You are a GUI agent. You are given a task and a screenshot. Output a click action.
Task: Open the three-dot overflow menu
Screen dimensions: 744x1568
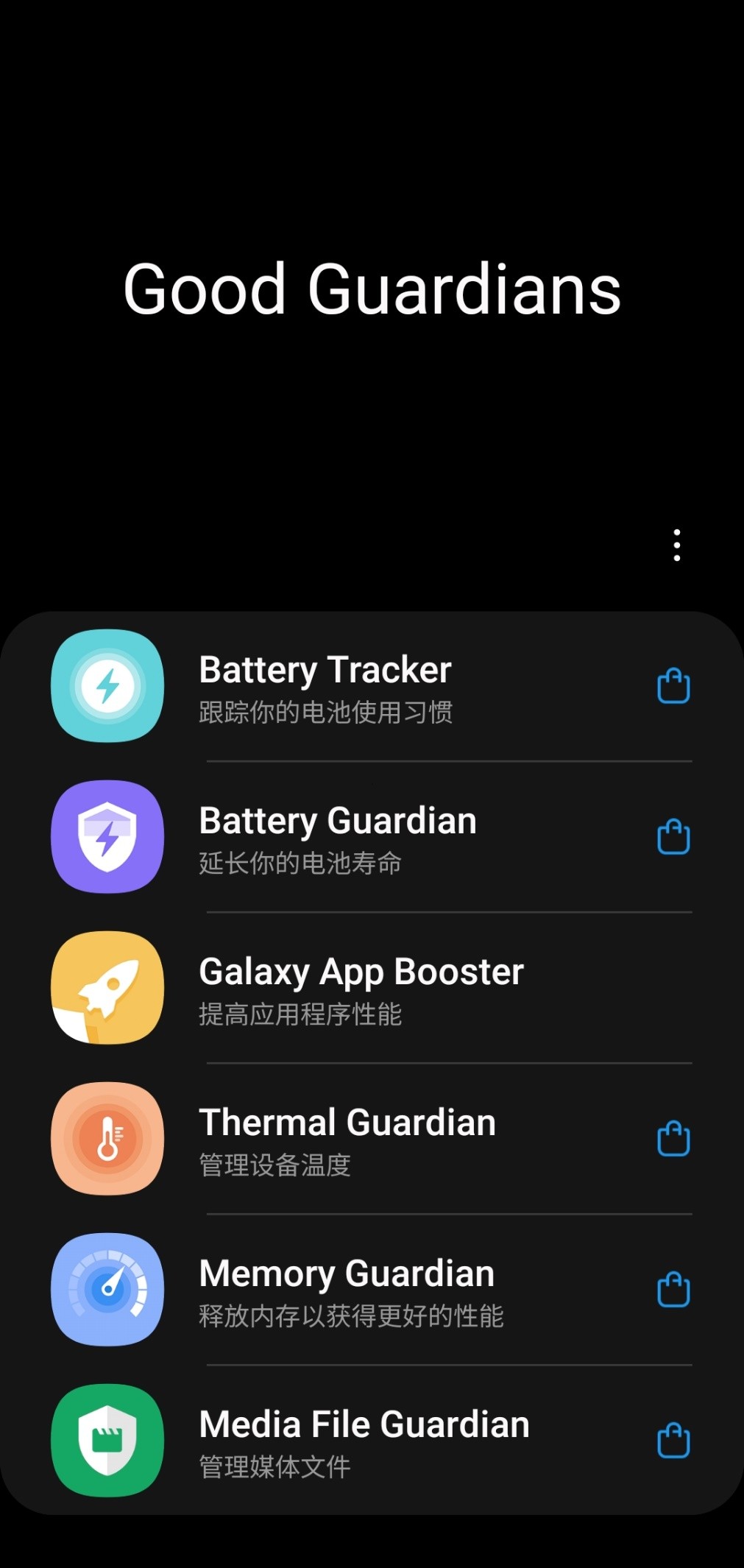point(676,546)
